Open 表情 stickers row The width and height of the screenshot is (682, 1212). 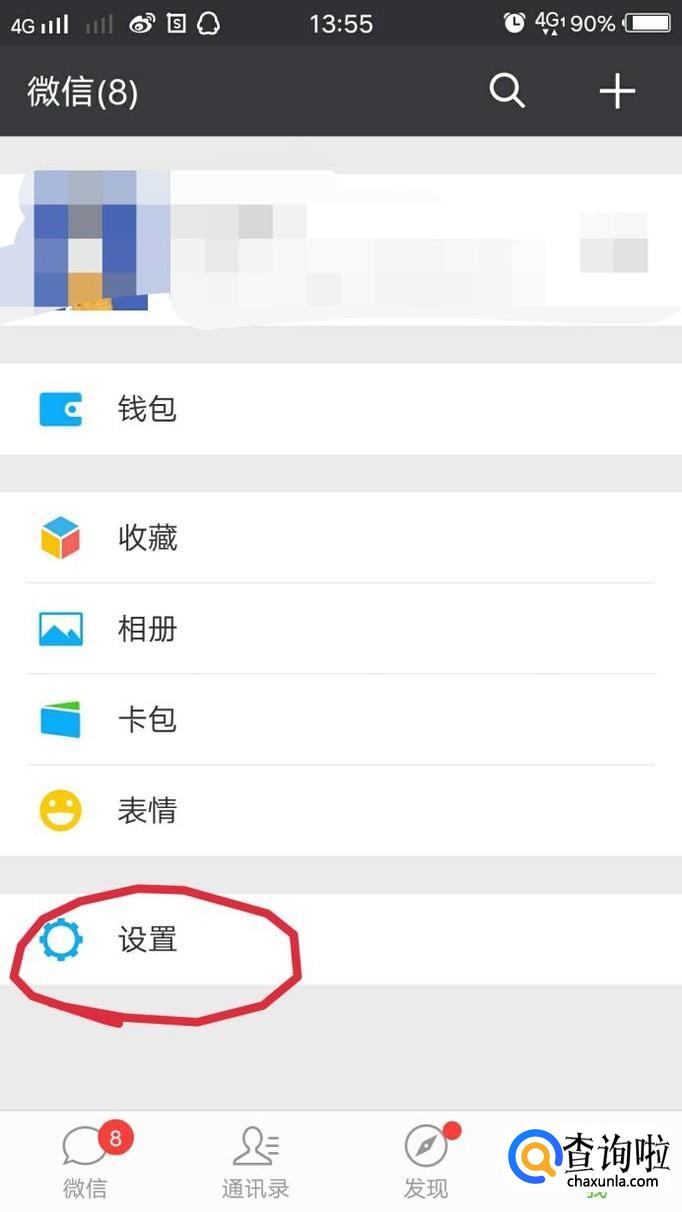click(x=341, y=811)
